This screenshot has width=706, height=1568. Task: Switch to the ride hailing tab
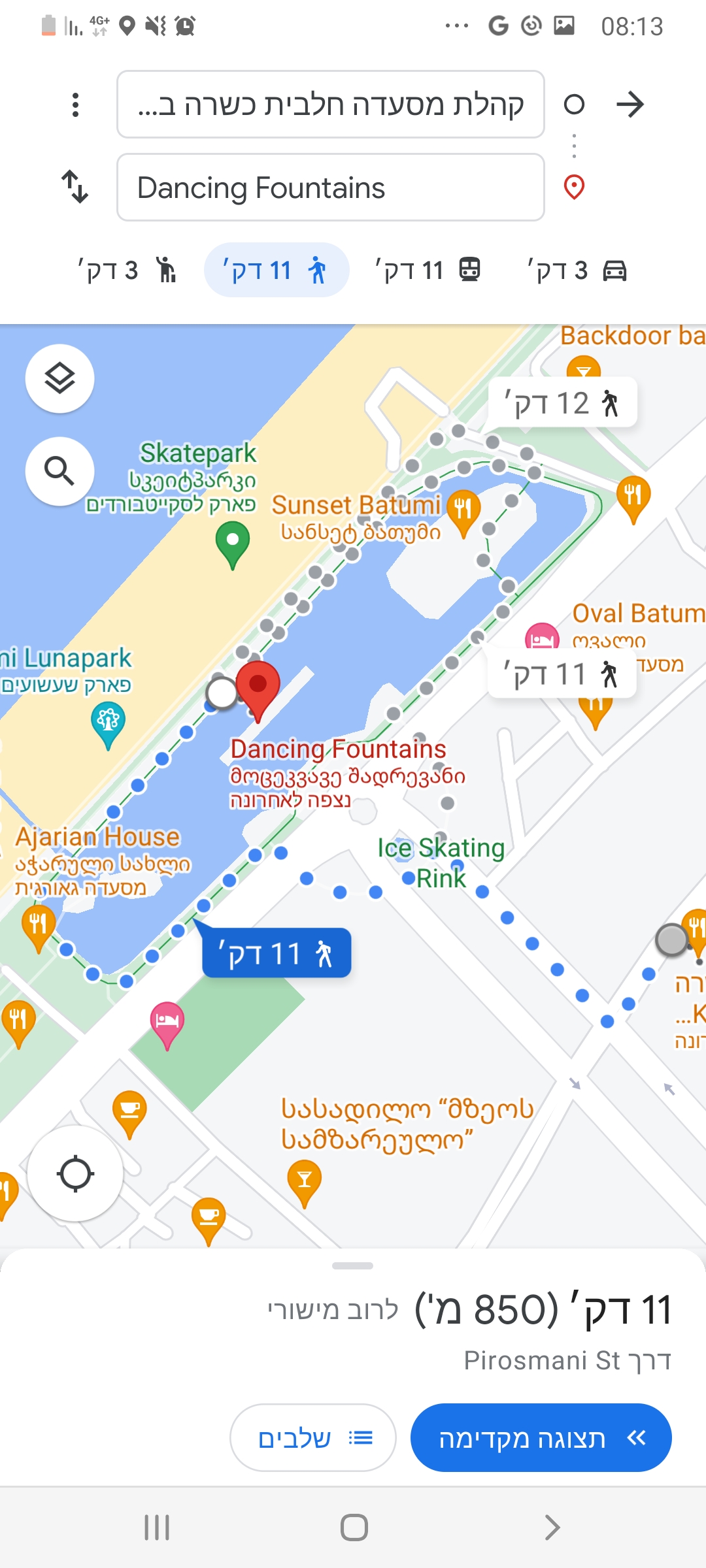point(128,270)
